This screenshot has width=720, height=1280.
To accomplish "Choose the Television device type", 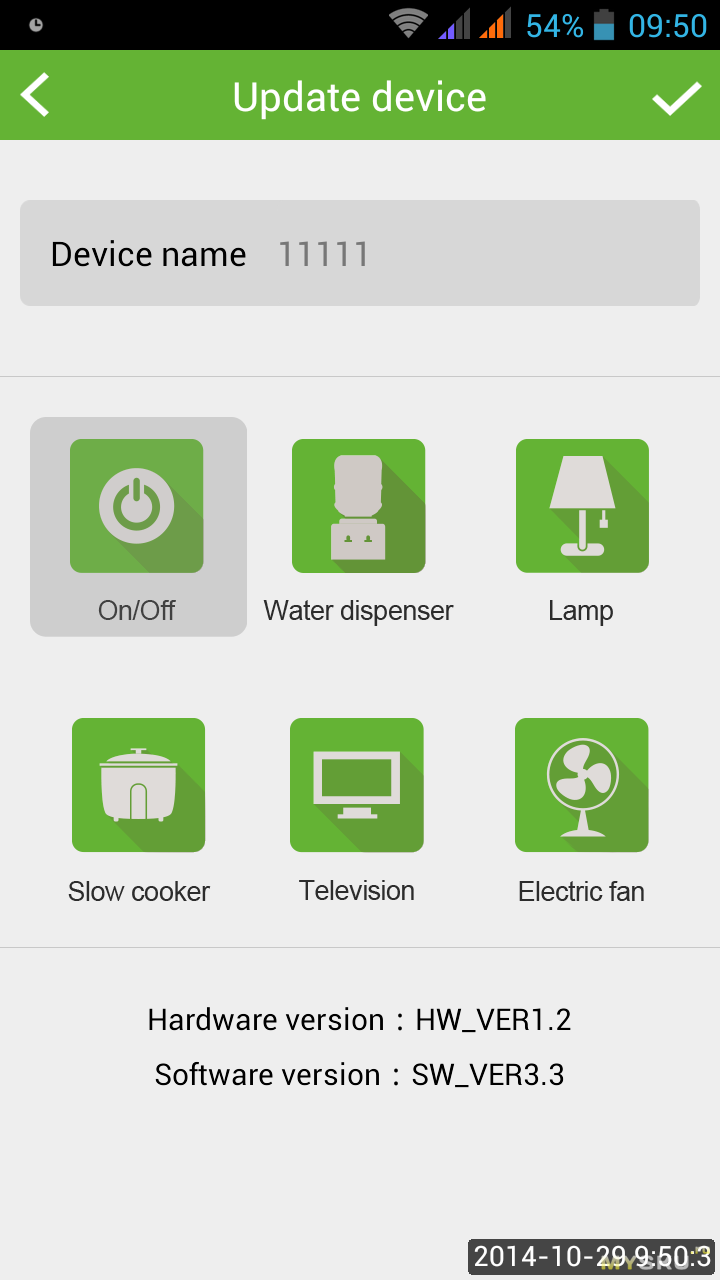I will (357, 785).
